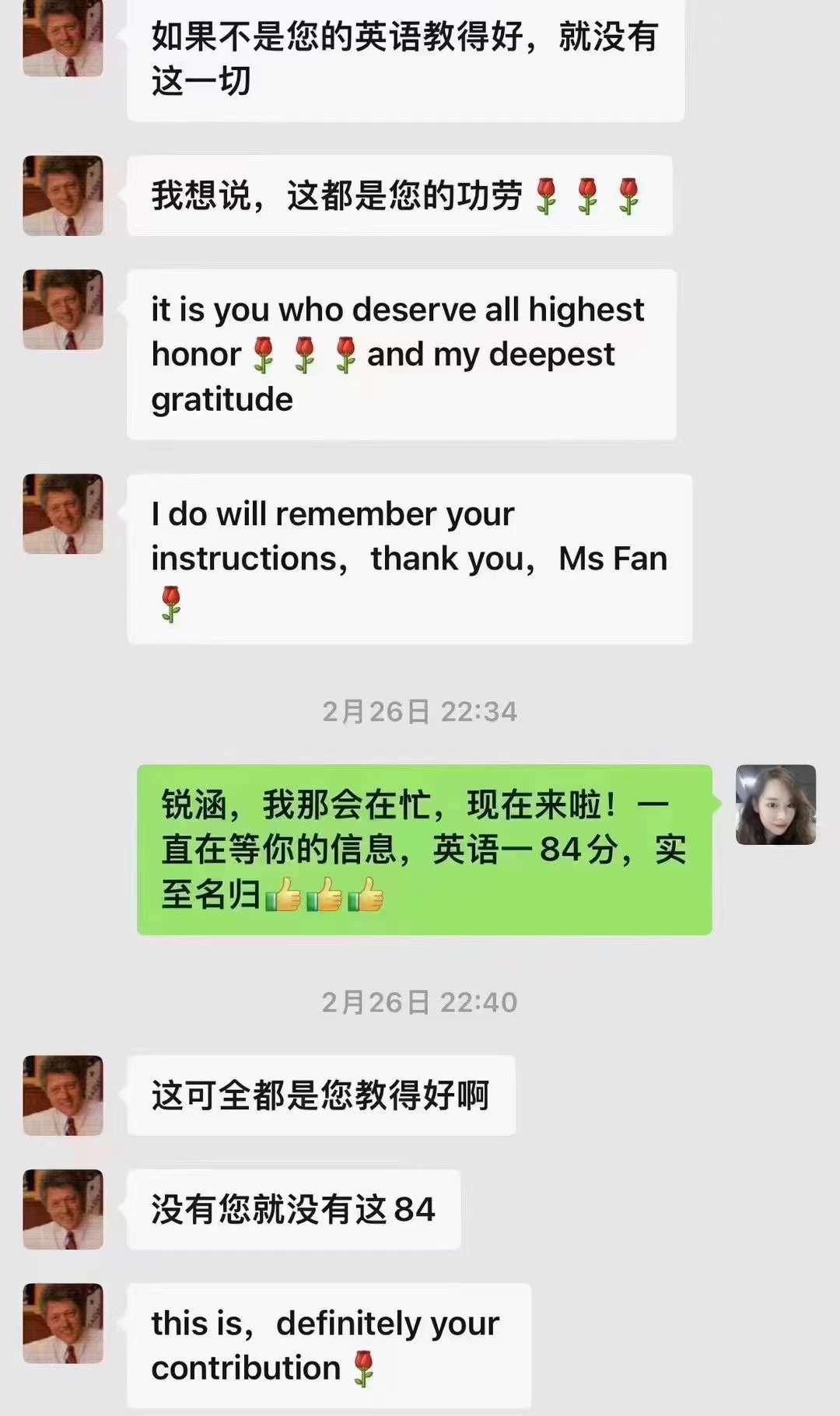
Task: Tap the avatar next to "这可全都是您教得好啊"
Action: point(63,1095)
